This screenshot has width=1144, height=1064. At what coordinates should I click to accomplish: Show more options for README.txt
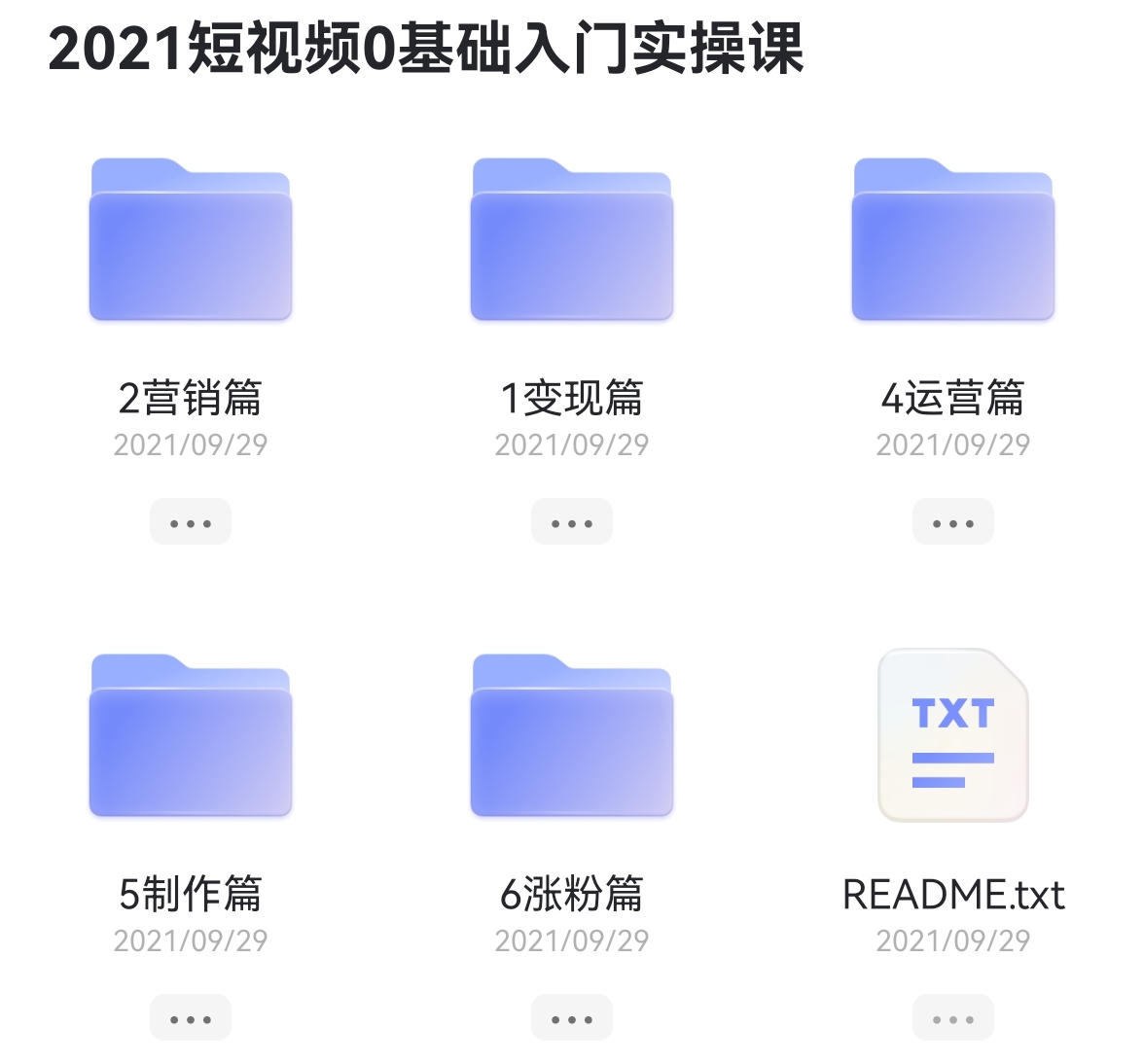point(953,1018)
